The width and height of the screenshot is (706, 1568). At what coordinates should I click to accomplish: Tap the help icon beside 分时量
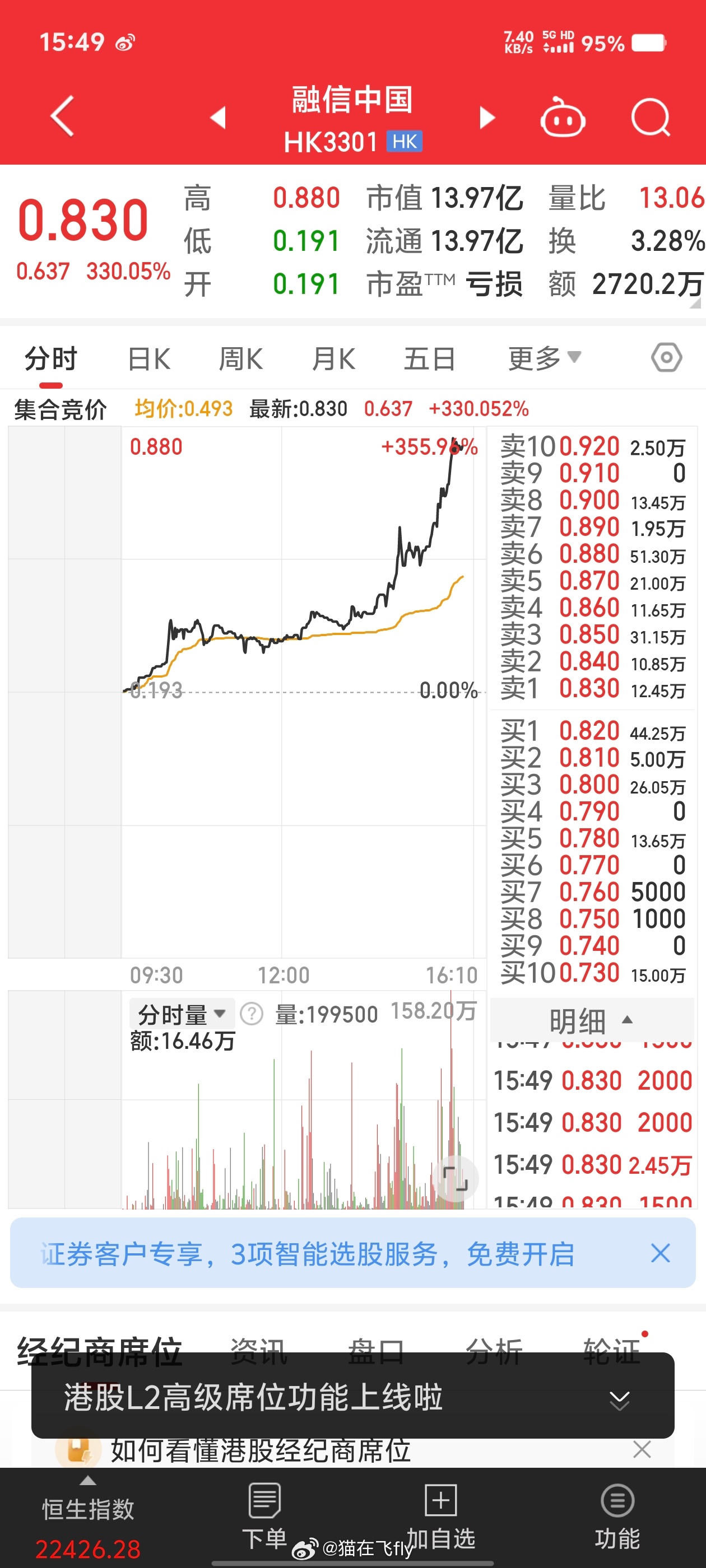[x=252, y=1014]
